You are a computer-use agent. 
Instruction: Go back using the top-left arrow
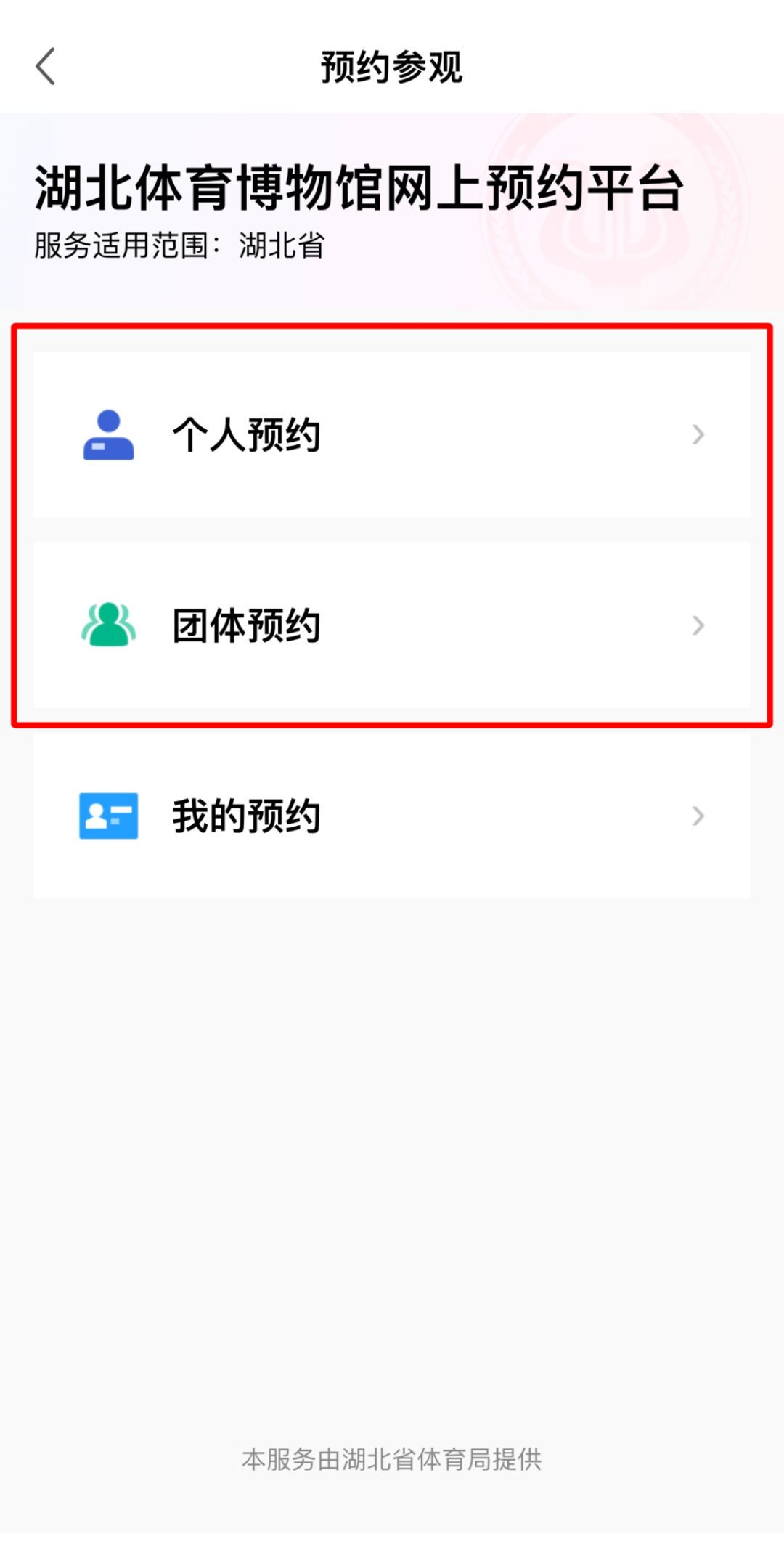pyautogui.click(x=46, y=67)
